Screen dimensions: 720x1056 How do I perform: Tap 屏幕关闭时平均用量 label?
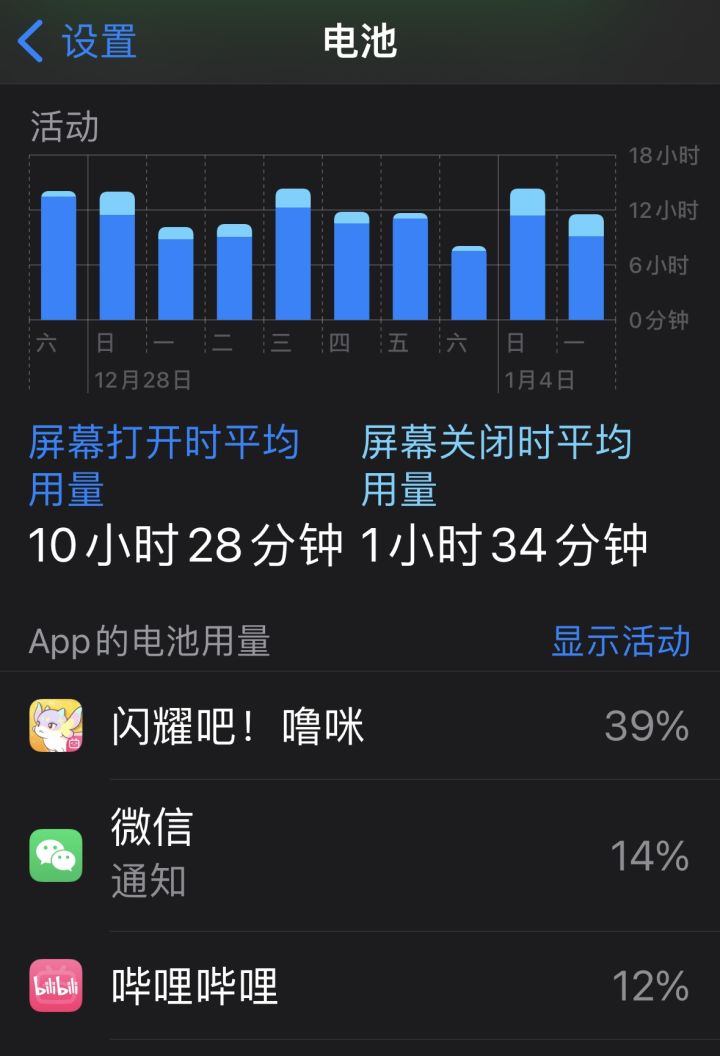[x=498, y=465]
